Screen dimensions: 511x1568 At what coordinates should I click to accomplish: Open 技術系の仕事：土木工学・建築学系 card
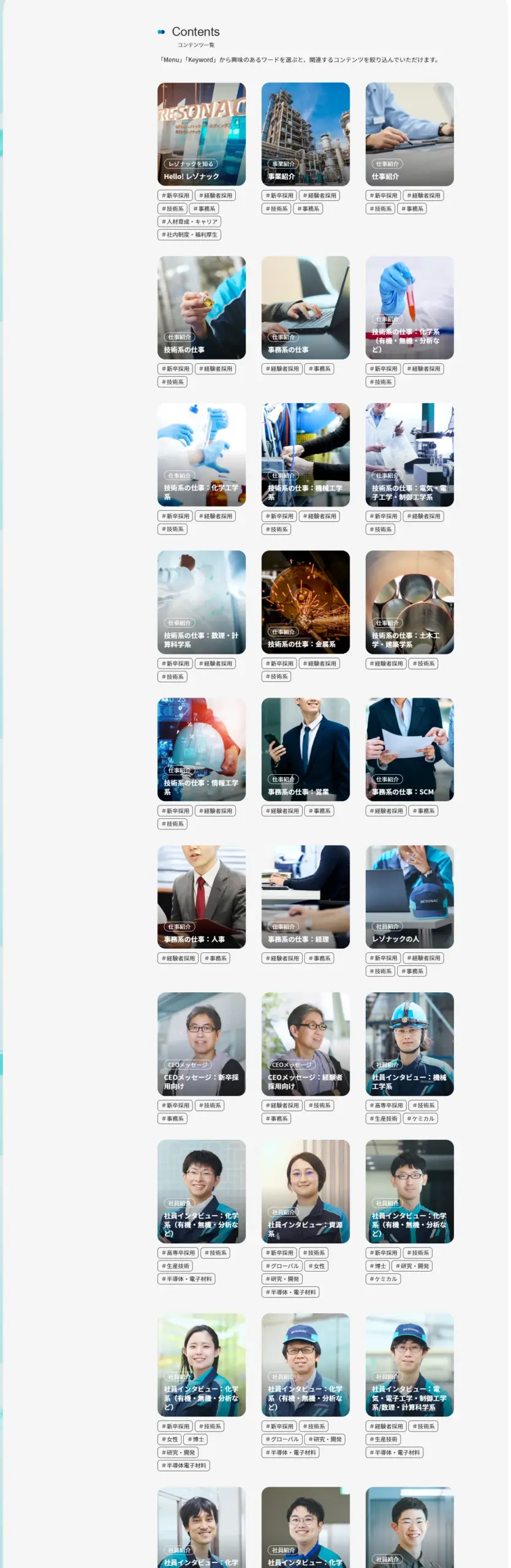(409, 602)
